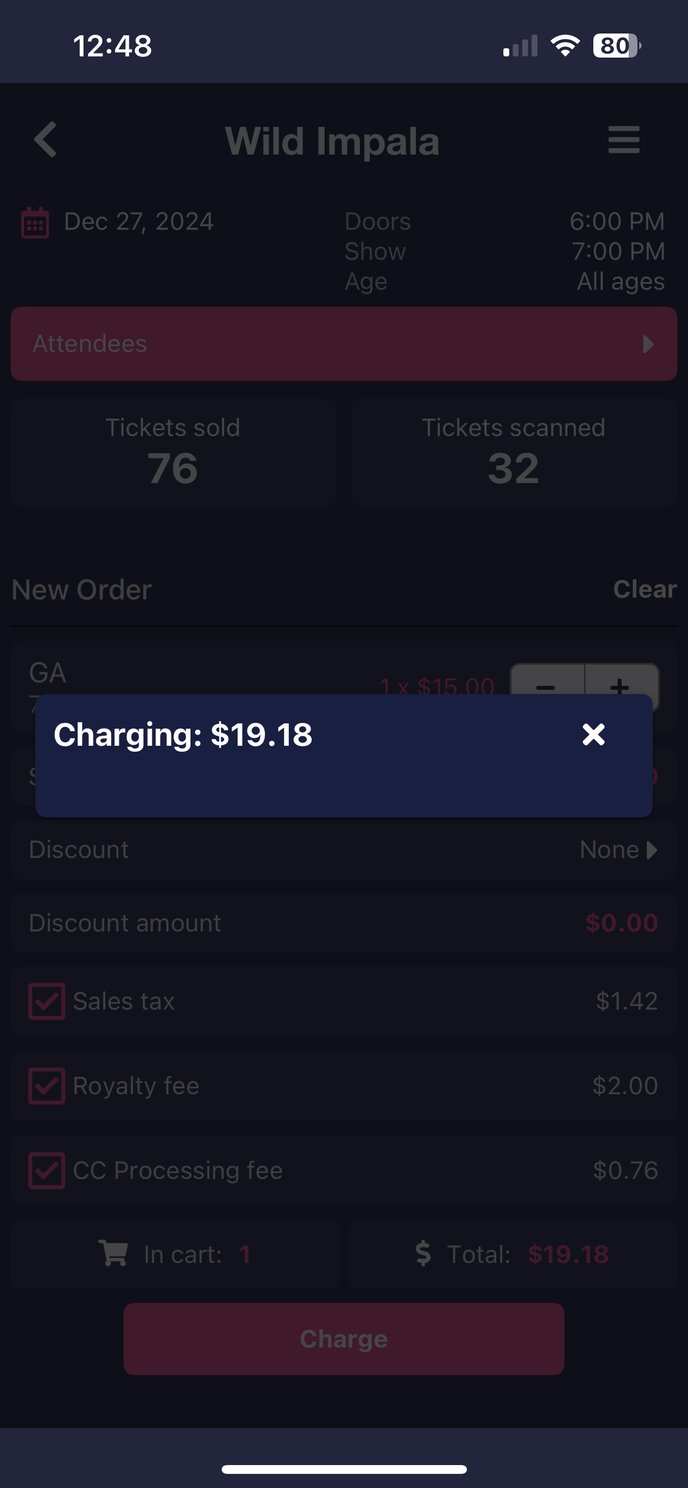Open the Discount selector
688x1488 pixels.
point(344,850)
